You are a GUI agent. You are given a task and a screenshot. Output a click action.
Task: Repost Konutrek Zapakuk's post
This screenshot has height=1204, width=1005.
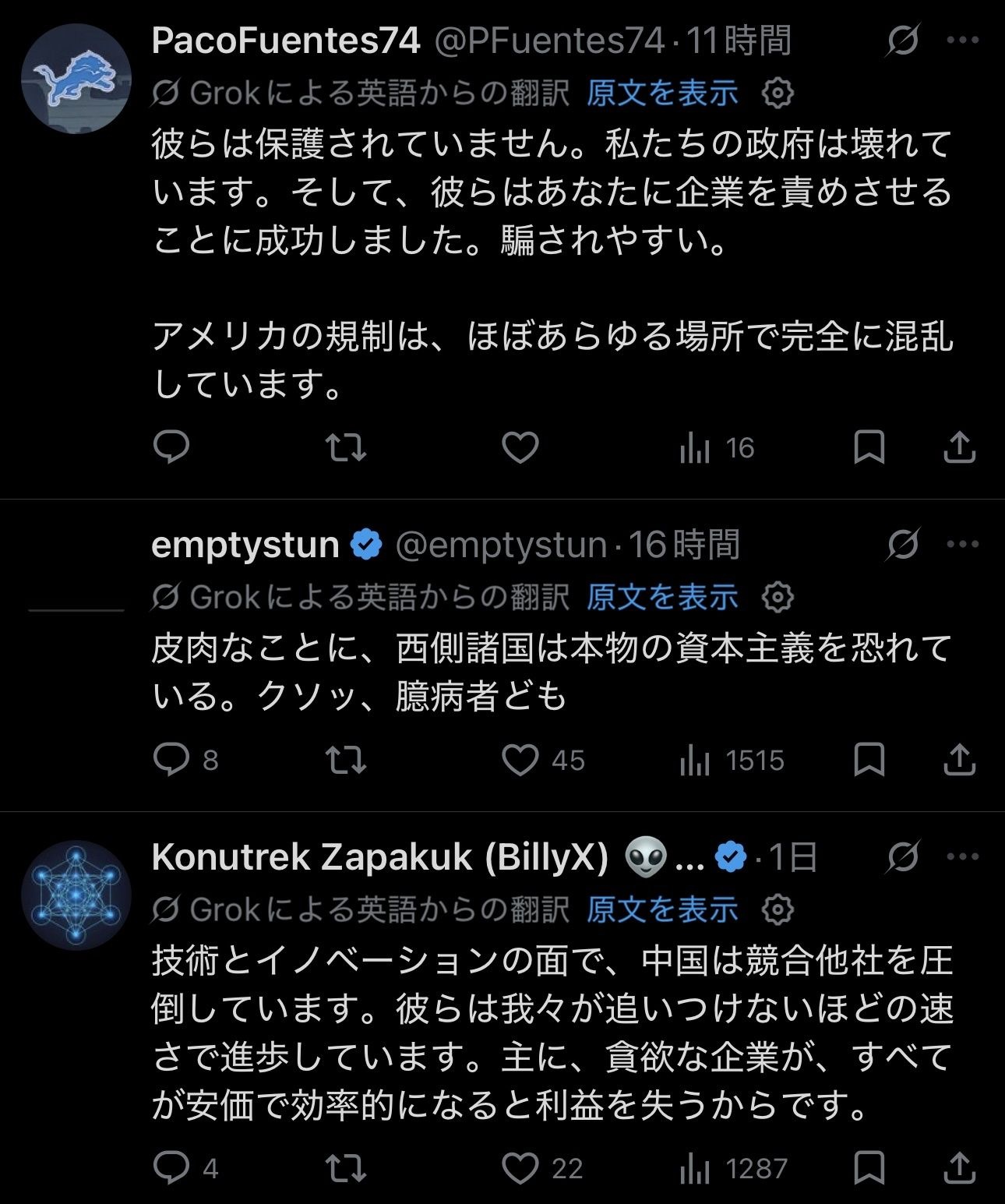(x=345, y=1168)
